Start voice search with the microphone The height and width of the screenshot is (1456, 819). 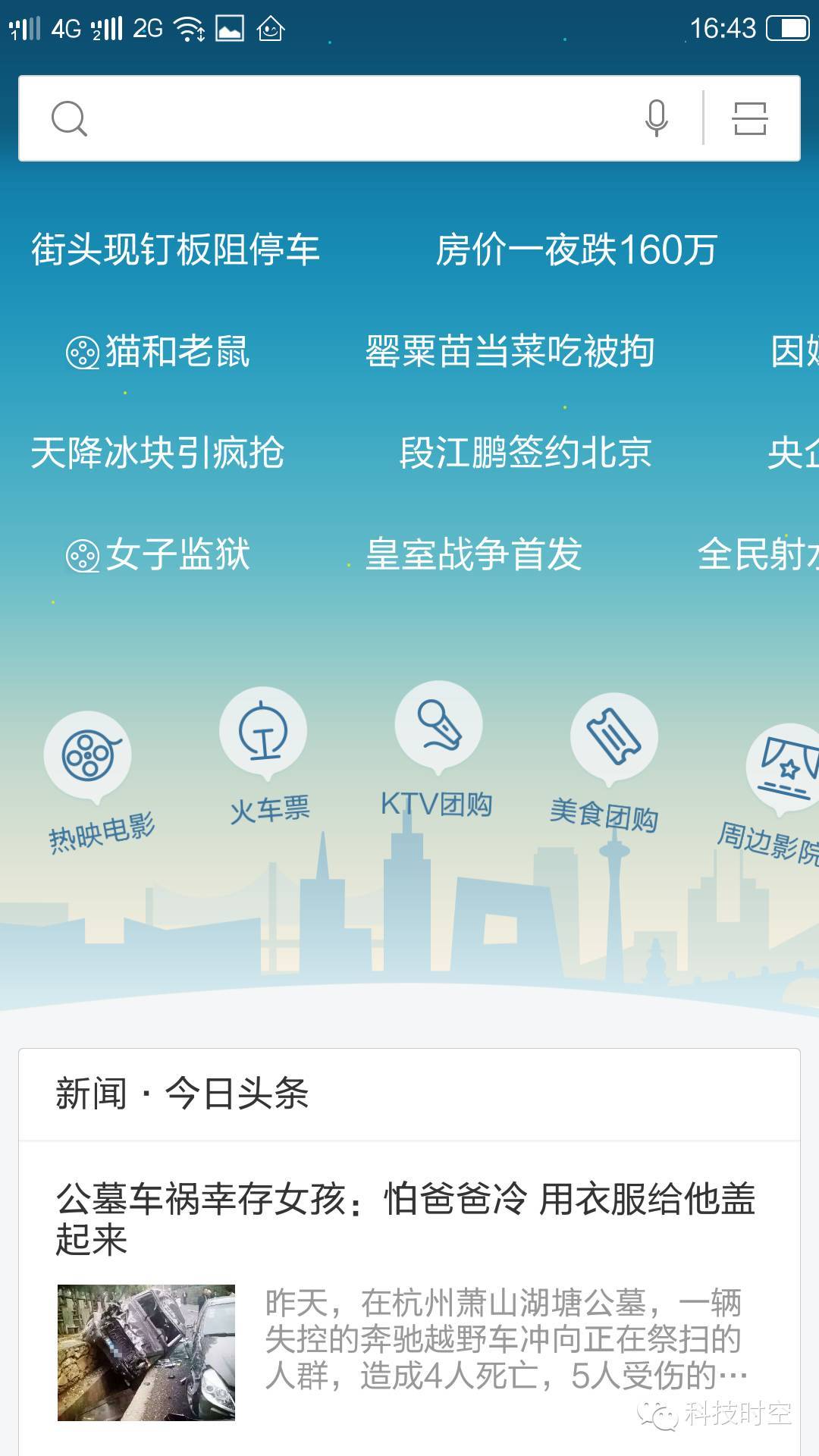coord(656,118)
